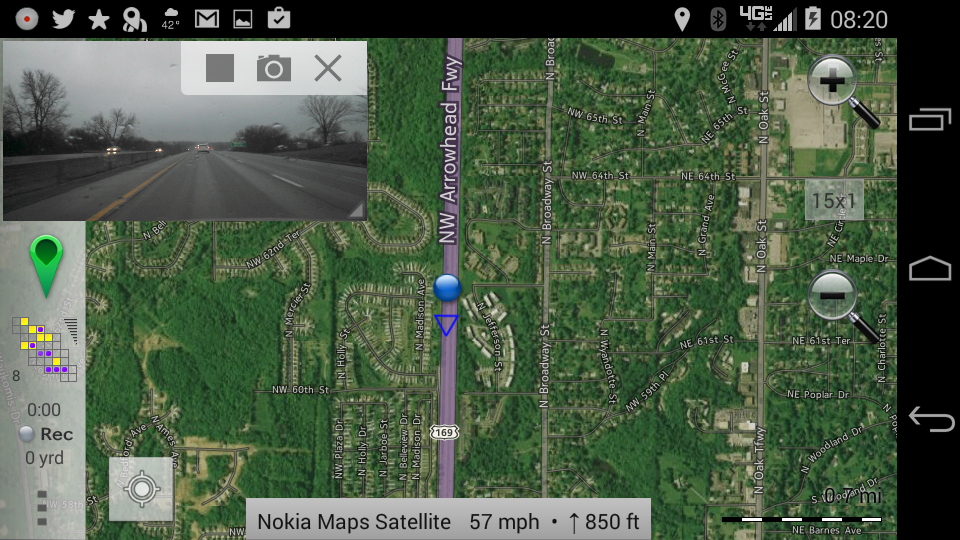Start track recording with Rec
The width and height of the screenshot is (960, 540).
(46, 434)
